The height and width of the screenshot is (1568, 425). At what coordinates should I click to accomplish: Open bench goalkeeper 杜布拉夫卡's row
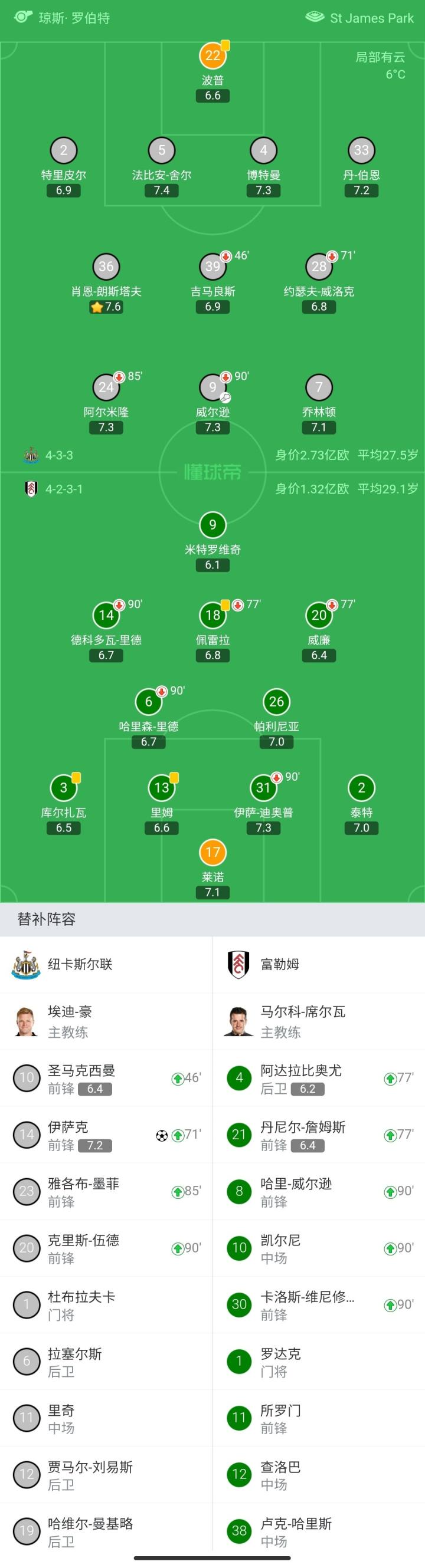(x=106, y=1304)
